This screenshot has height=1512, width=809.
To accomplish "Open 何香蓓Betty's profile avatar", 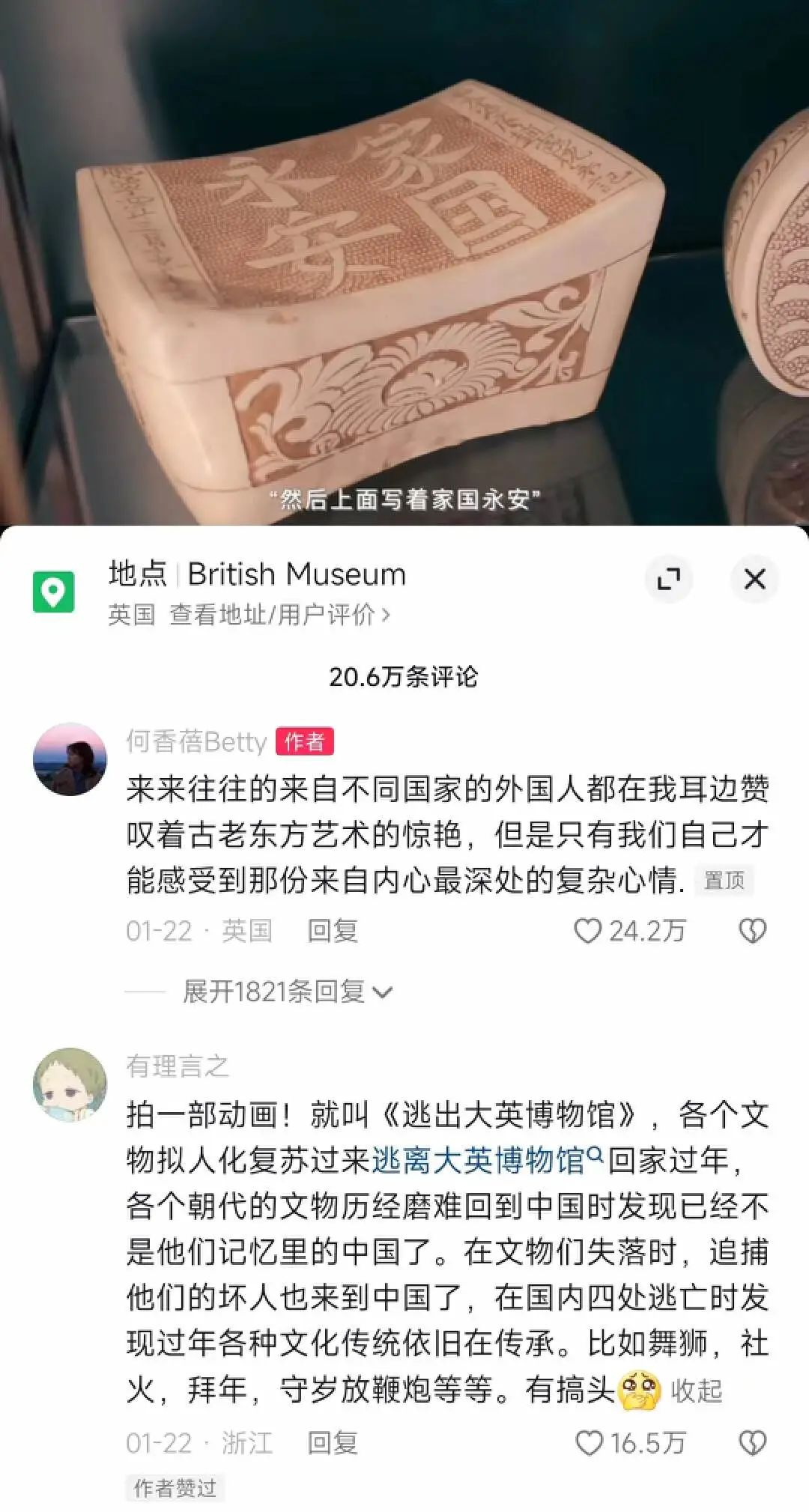I will click(70, 759).
